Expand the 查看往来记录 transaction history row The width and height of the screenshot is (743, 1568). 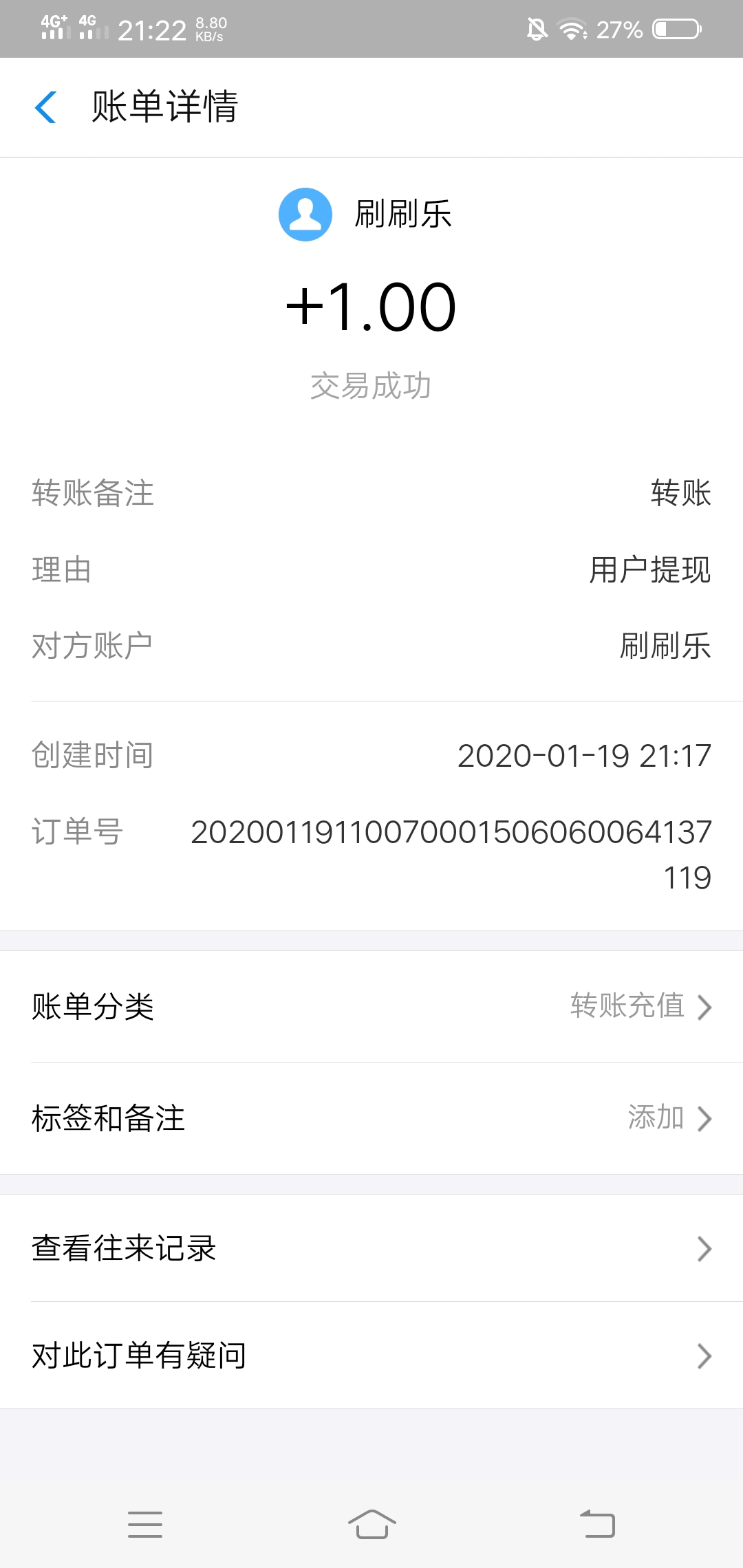[371, 1250]
